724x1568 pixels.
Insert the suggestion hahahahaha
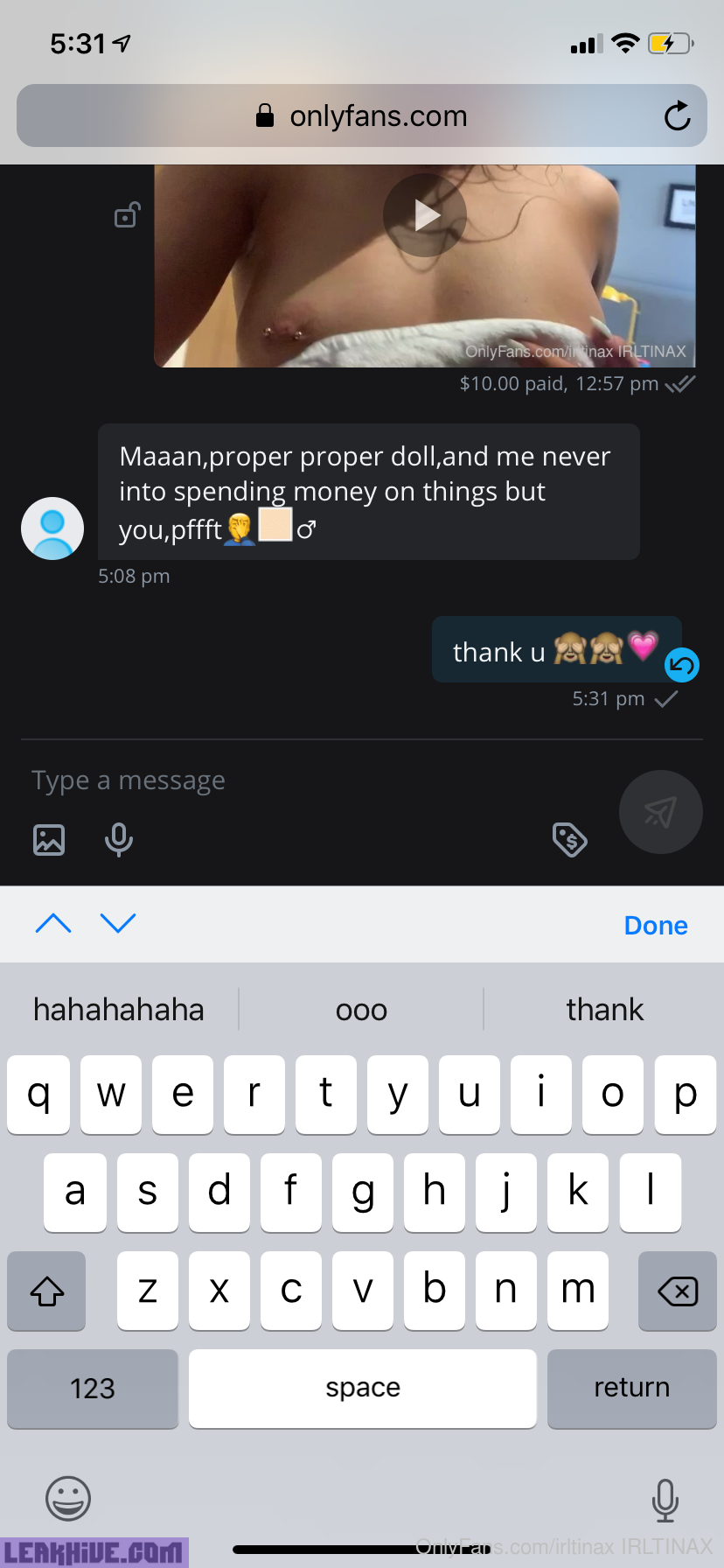tap(119, 1010)
